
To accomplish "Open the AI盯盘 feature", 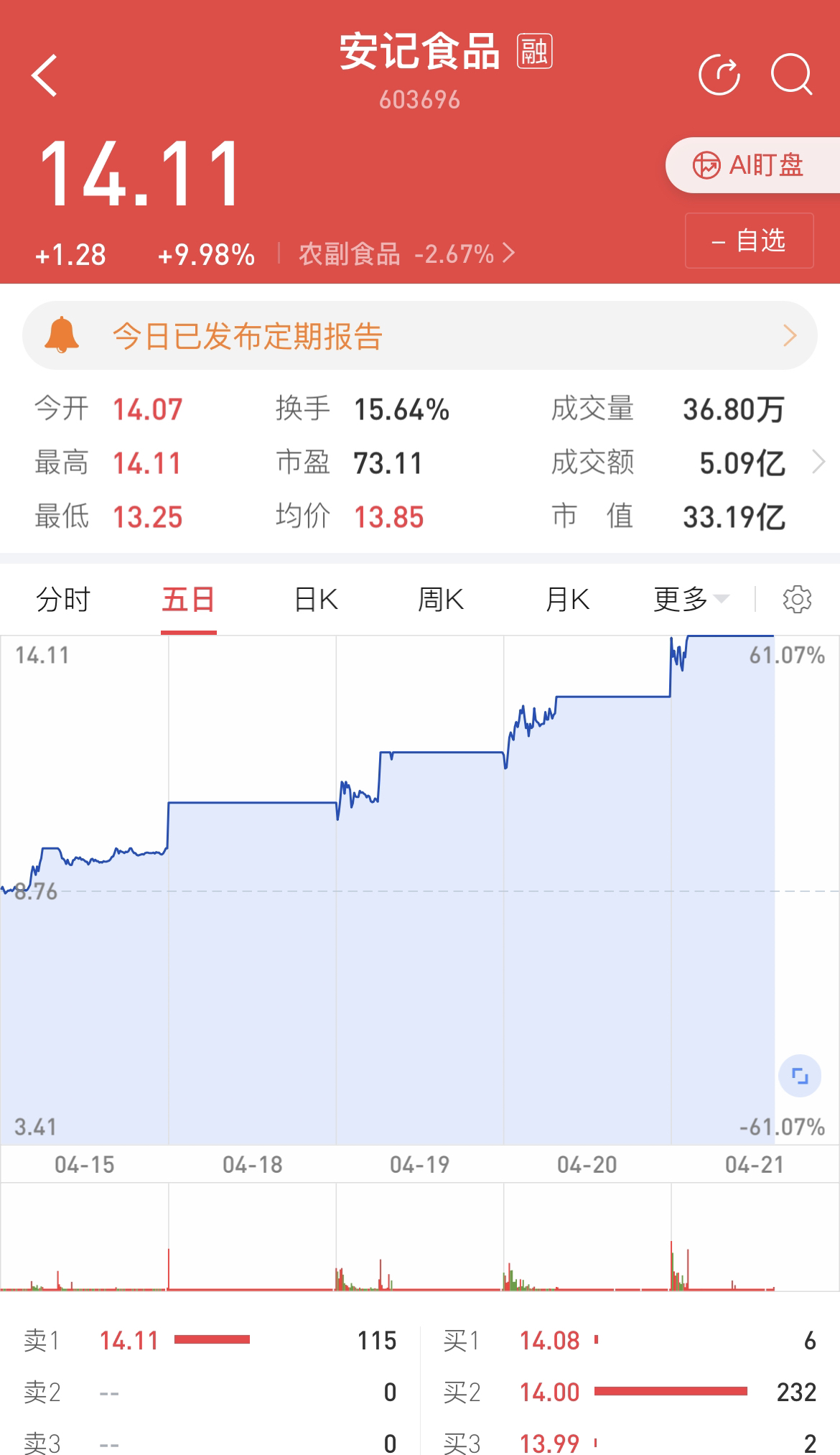I will (752, 165).
